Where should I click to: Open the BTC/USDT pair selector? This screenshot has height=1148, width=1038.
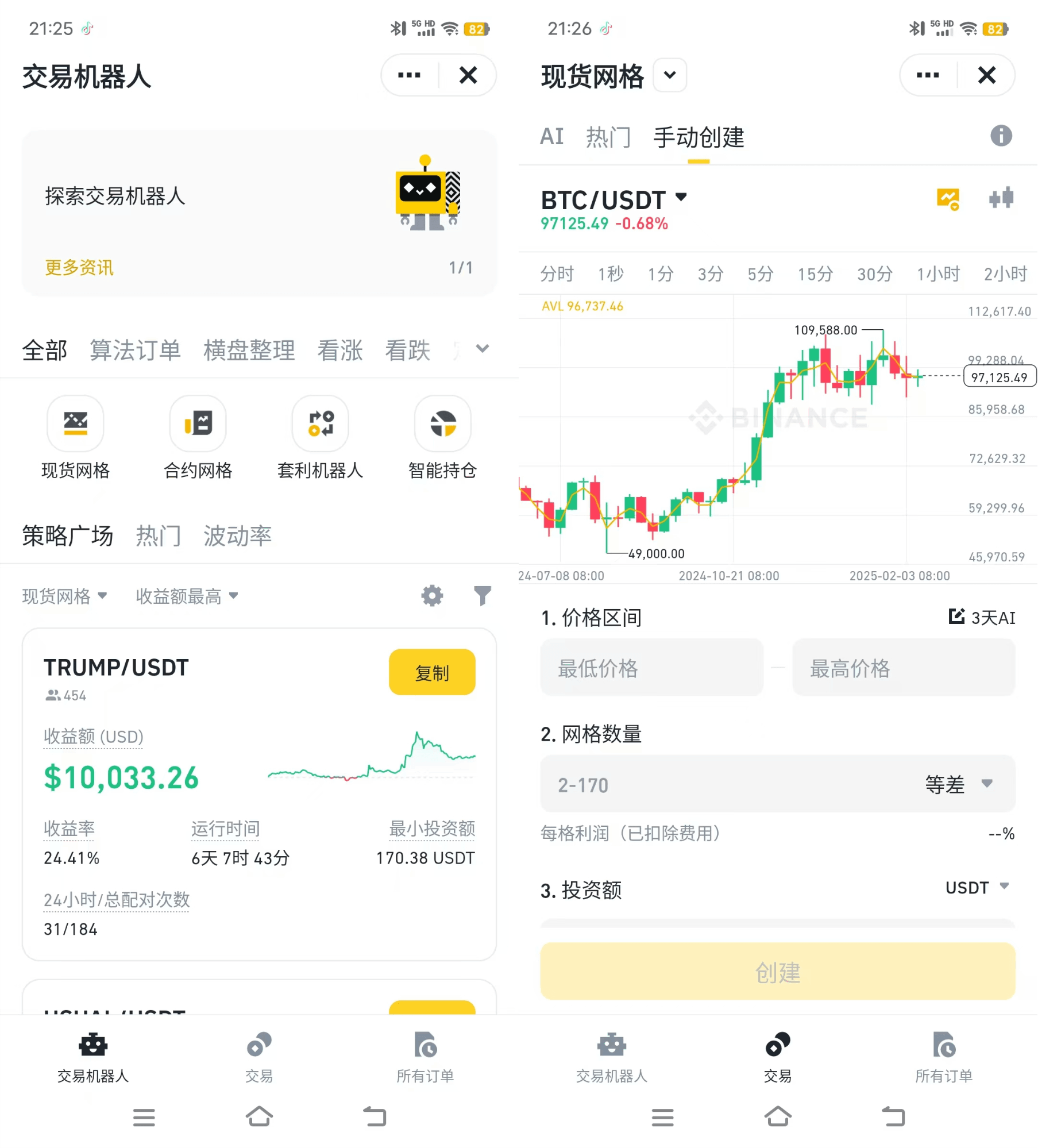coord(613,200)
